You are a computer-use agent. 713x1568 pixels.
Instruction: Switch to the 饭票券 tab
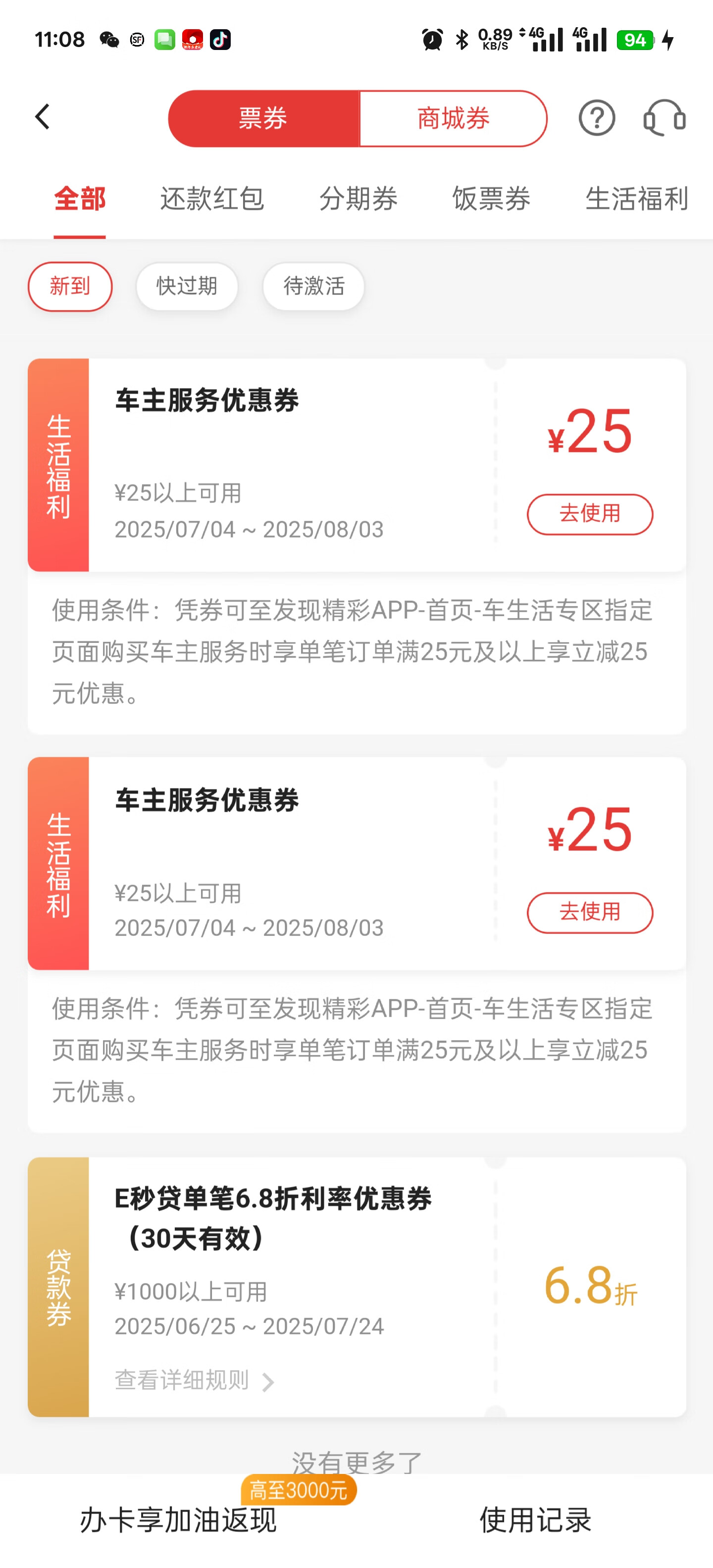(x=491, y=199)
